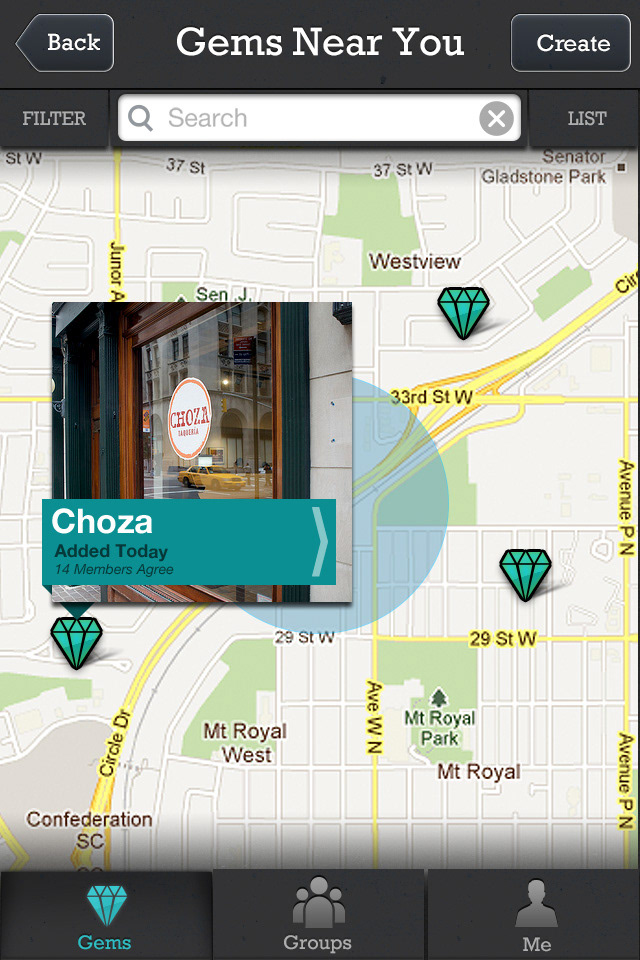
Task: Tap Create to add a gem
Action: [570, 43]
